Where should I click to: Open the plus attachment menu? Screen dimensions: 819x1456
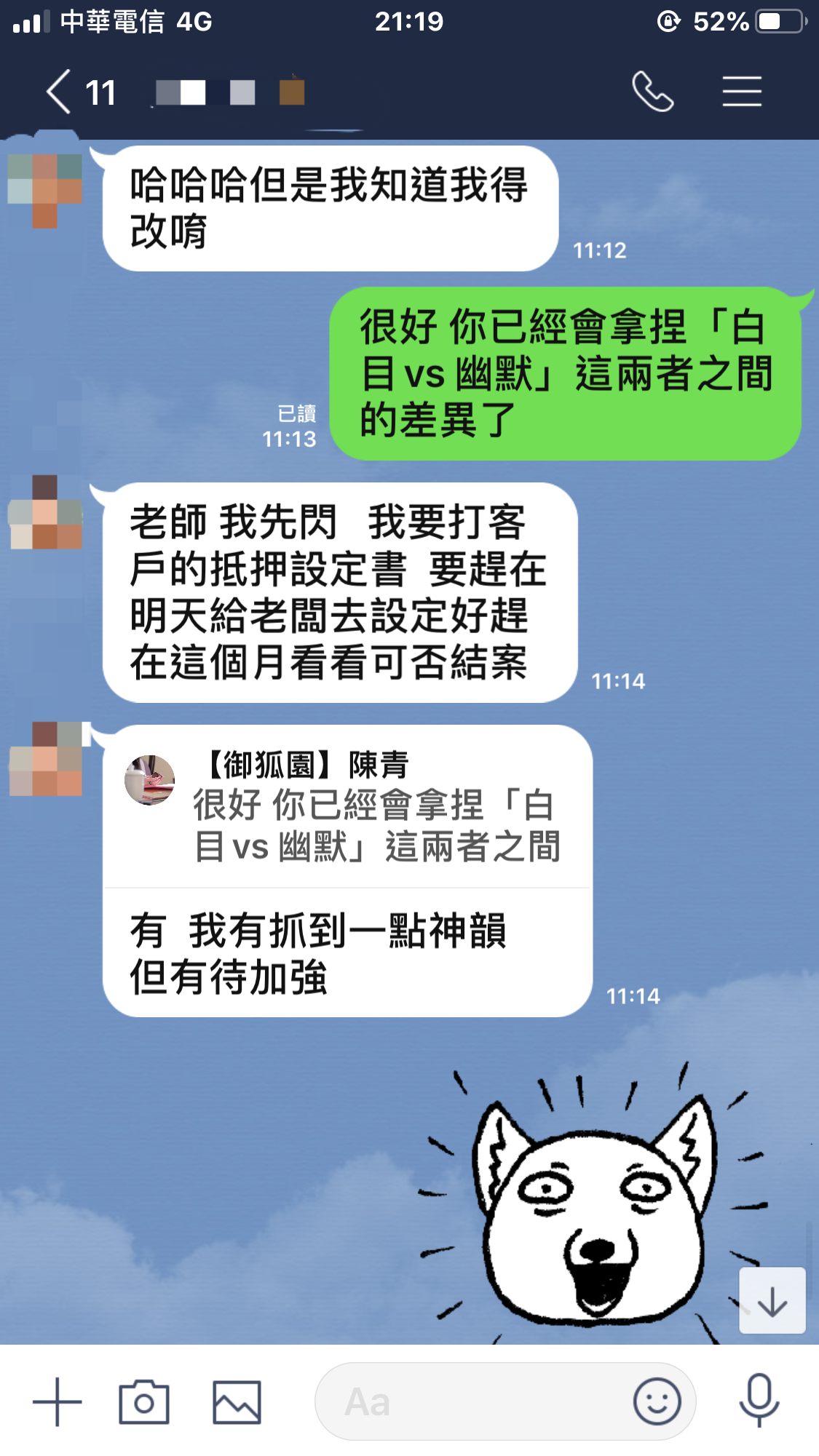(57, 1401)
